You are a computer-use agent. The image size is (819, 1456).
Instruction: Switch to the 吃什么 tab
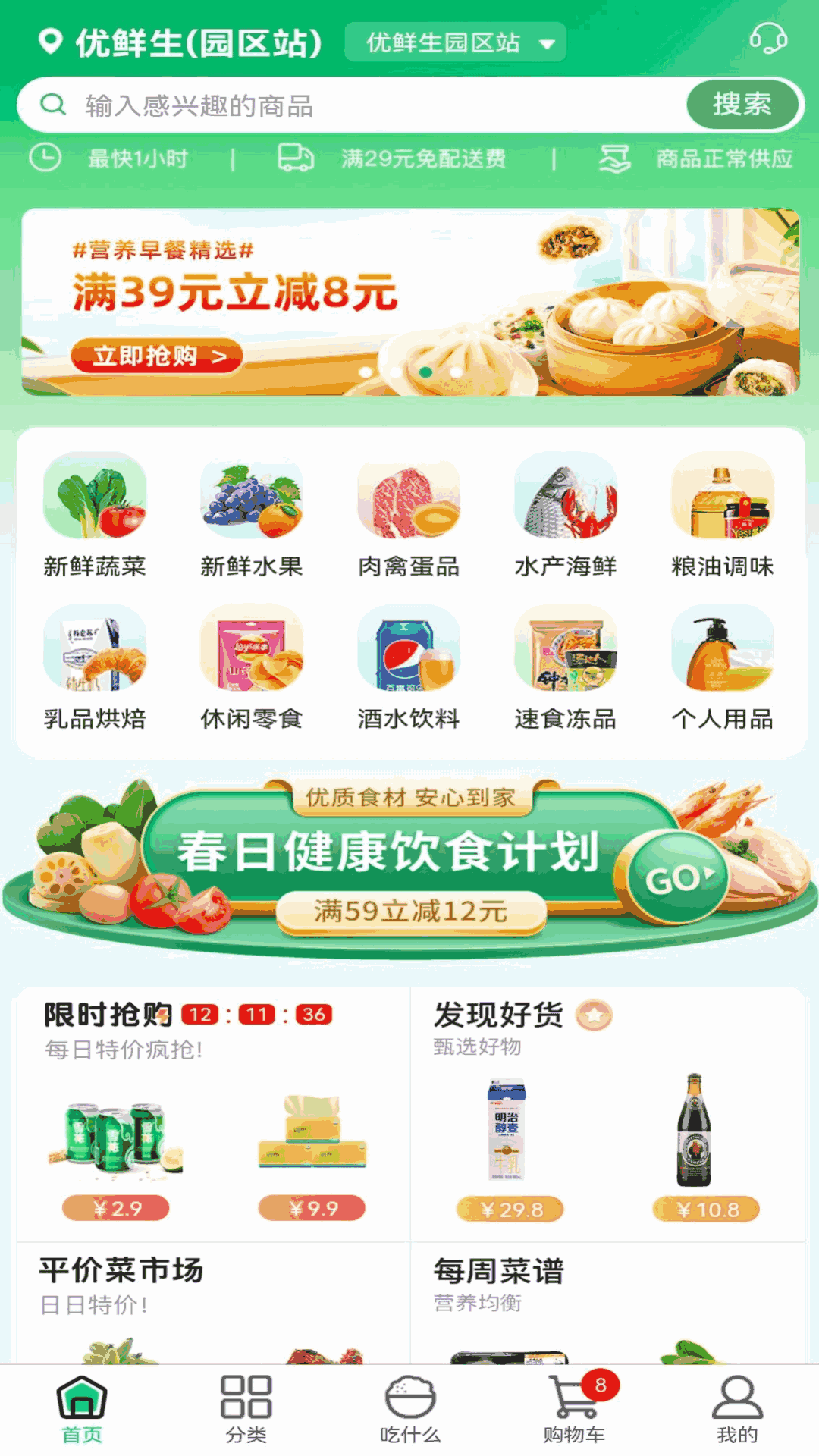[x=409, y=1409]
